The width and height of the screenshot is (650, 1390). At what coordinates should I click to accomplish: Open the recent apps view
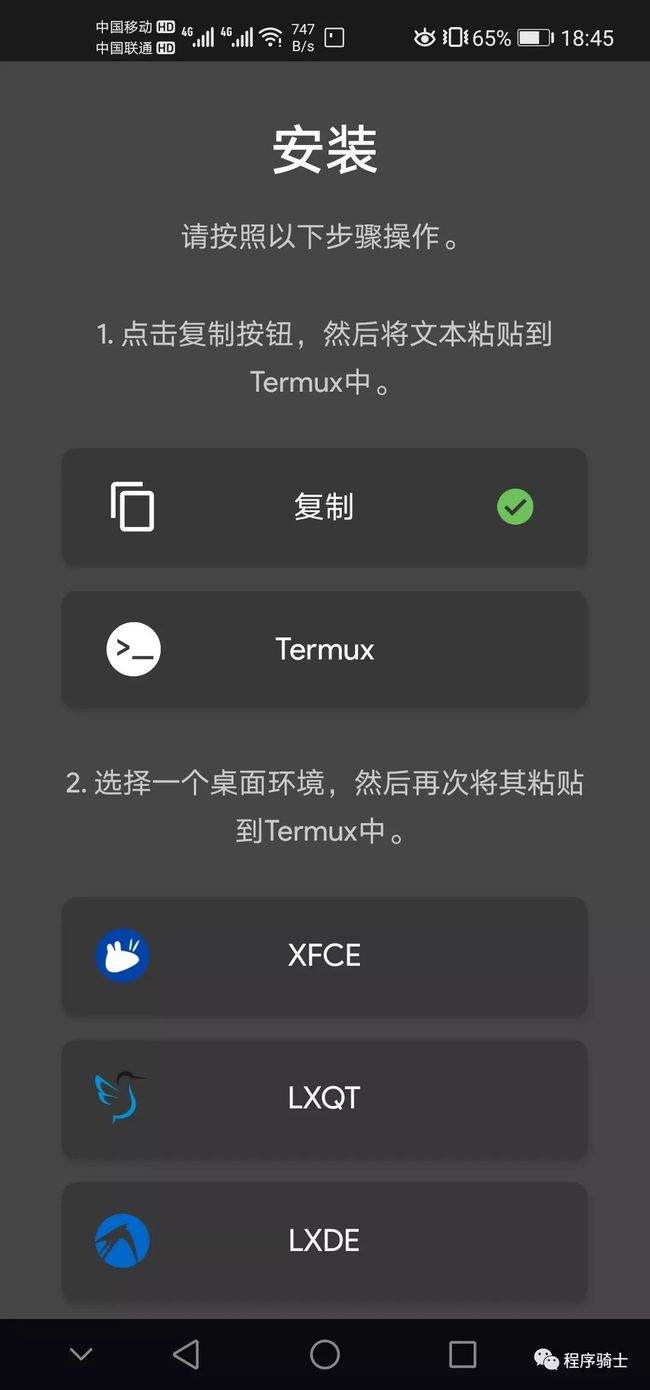tap(462, 1354)
